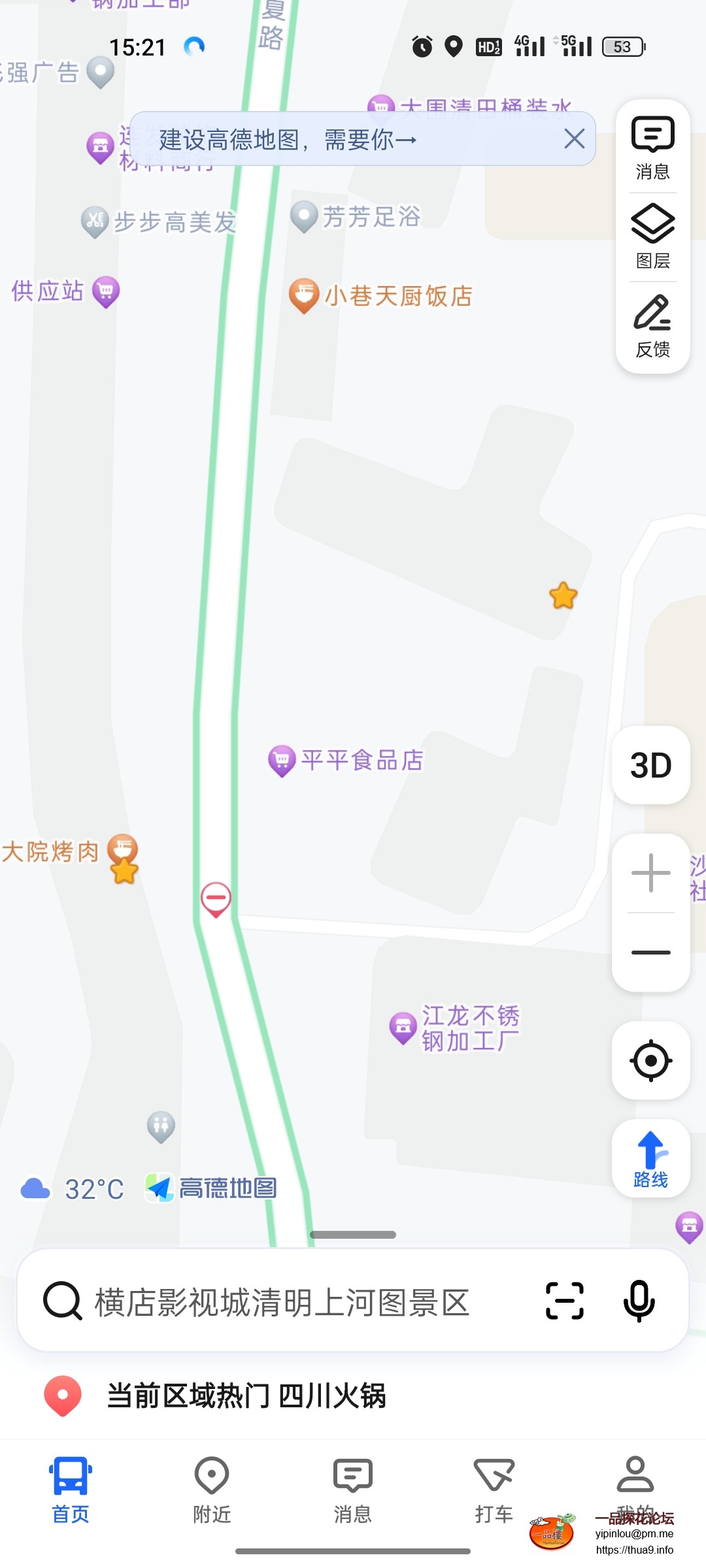The image size is (706, 1568).
Task: Open 当前区域热门 四川火锅 suggestion
Action: 246,1396
